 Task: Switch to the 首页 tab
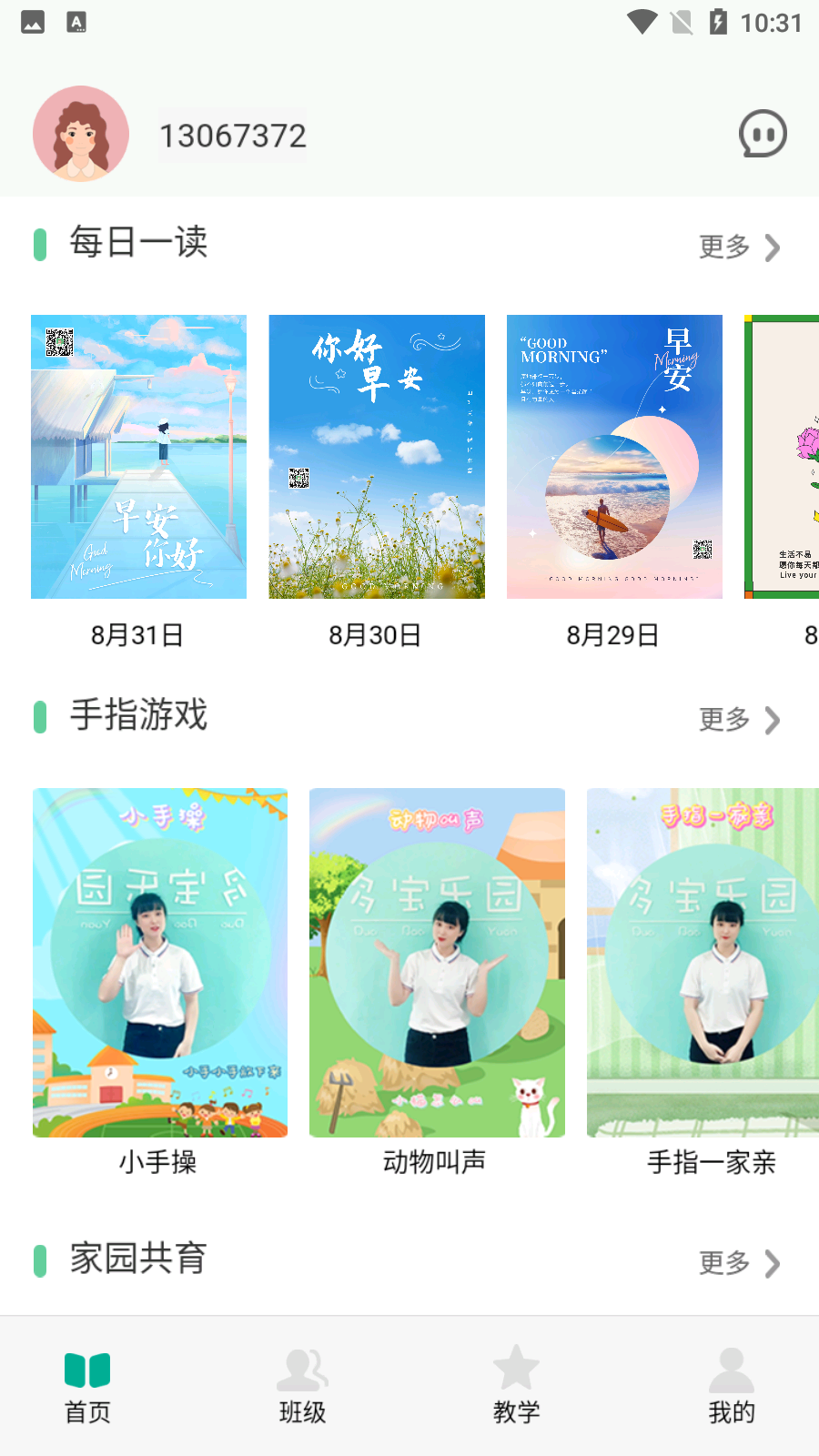coord(87,1387)
